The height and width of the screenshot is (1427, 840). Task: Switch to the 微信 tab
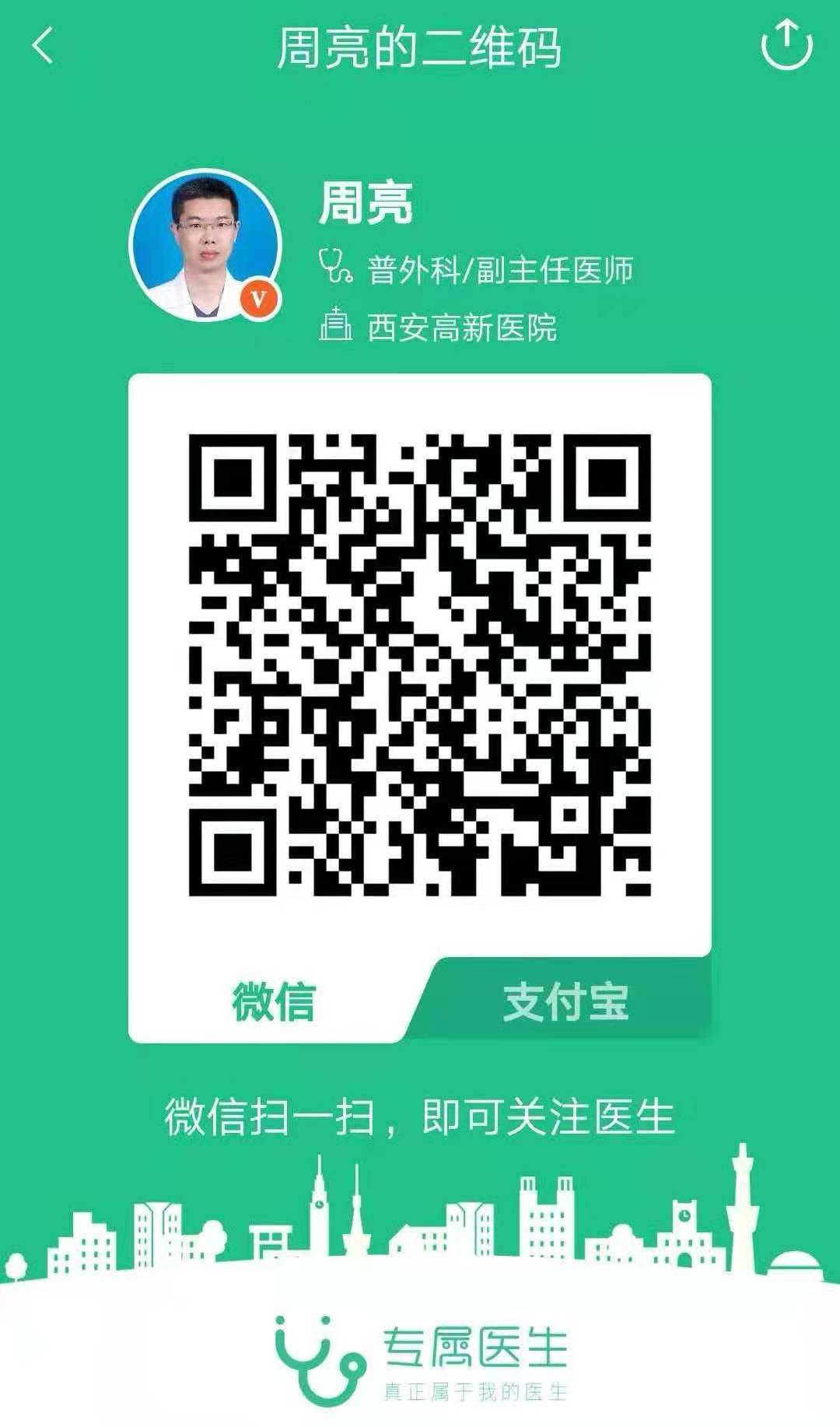[274, 1001]
